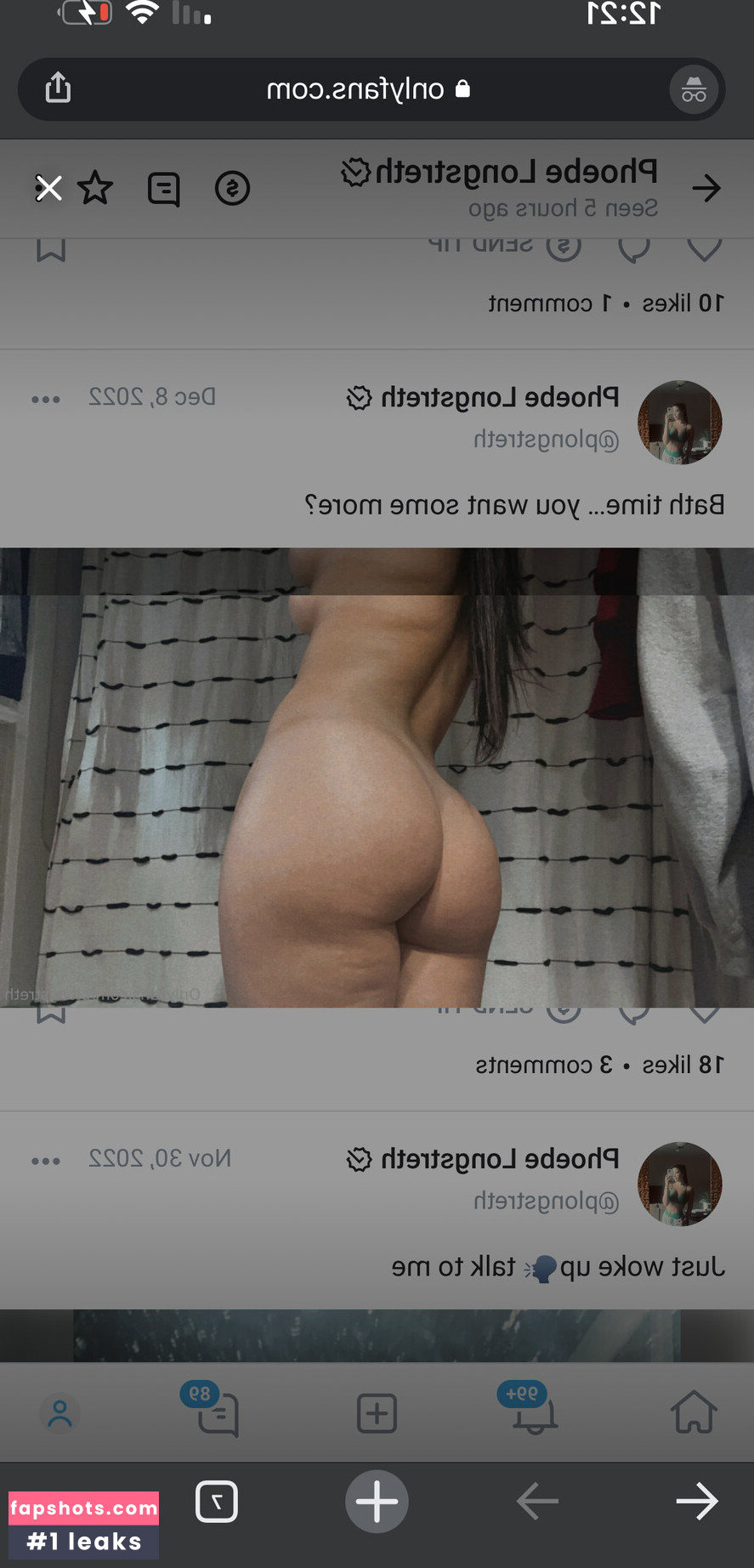The image size is (754, 1568).
Task: Open the chats tab with 89 badge
Action: pyautogui.click(x=217, y=1413)
